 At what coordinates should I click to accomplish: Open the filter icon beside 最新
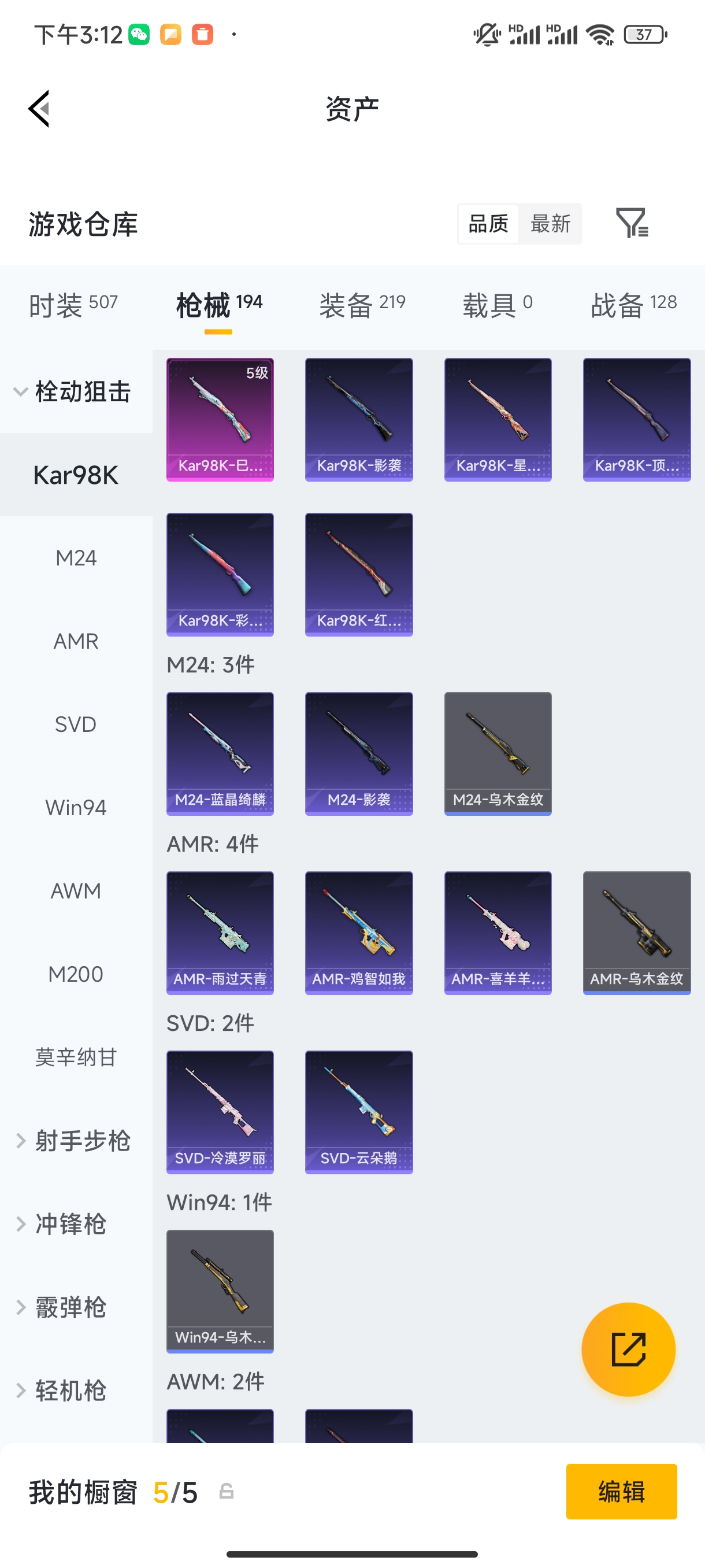pos(632,223)
